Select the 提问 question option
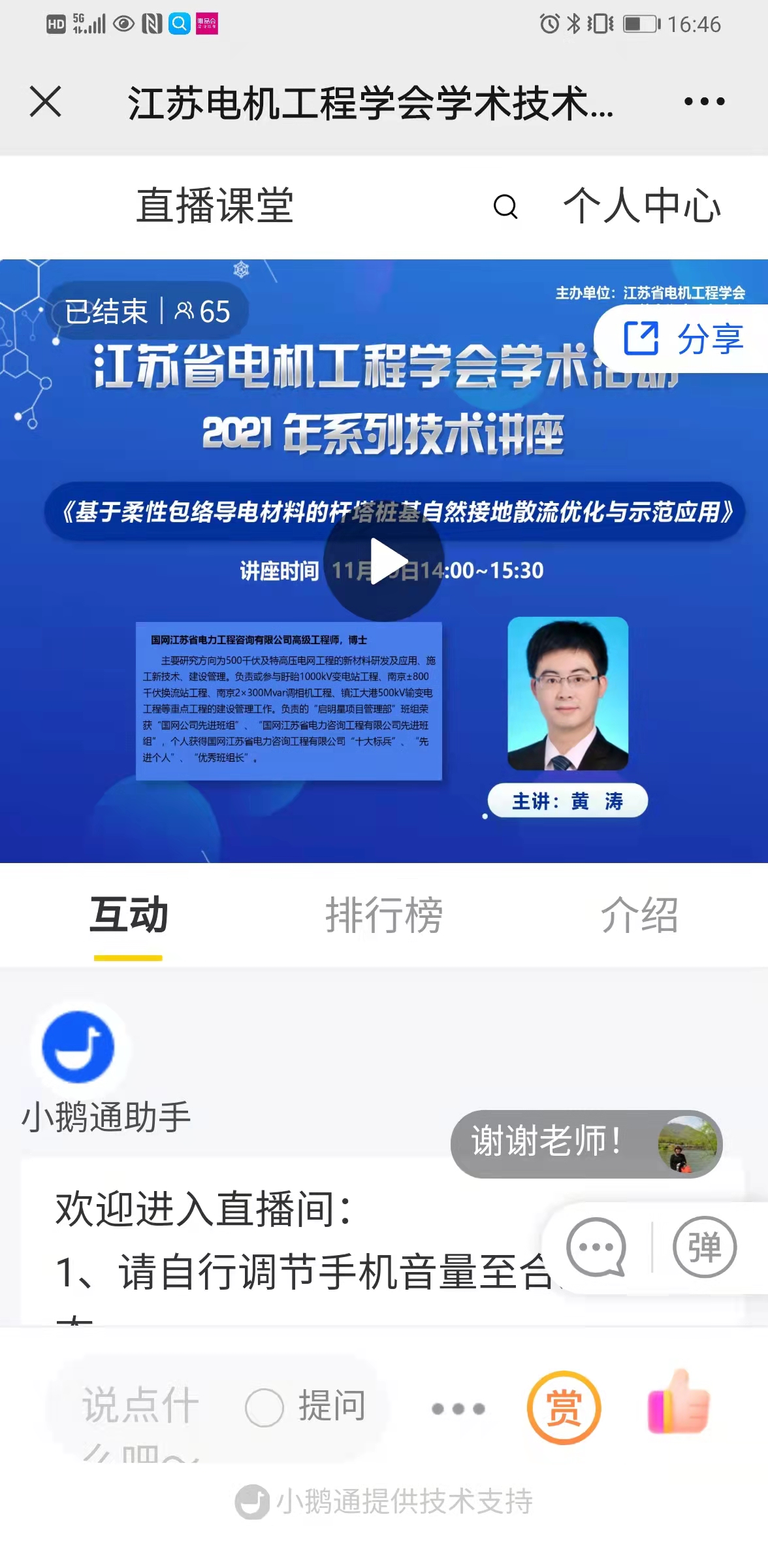Image resolution: width=768 pixels, height=1568 pixels. 307,1407
